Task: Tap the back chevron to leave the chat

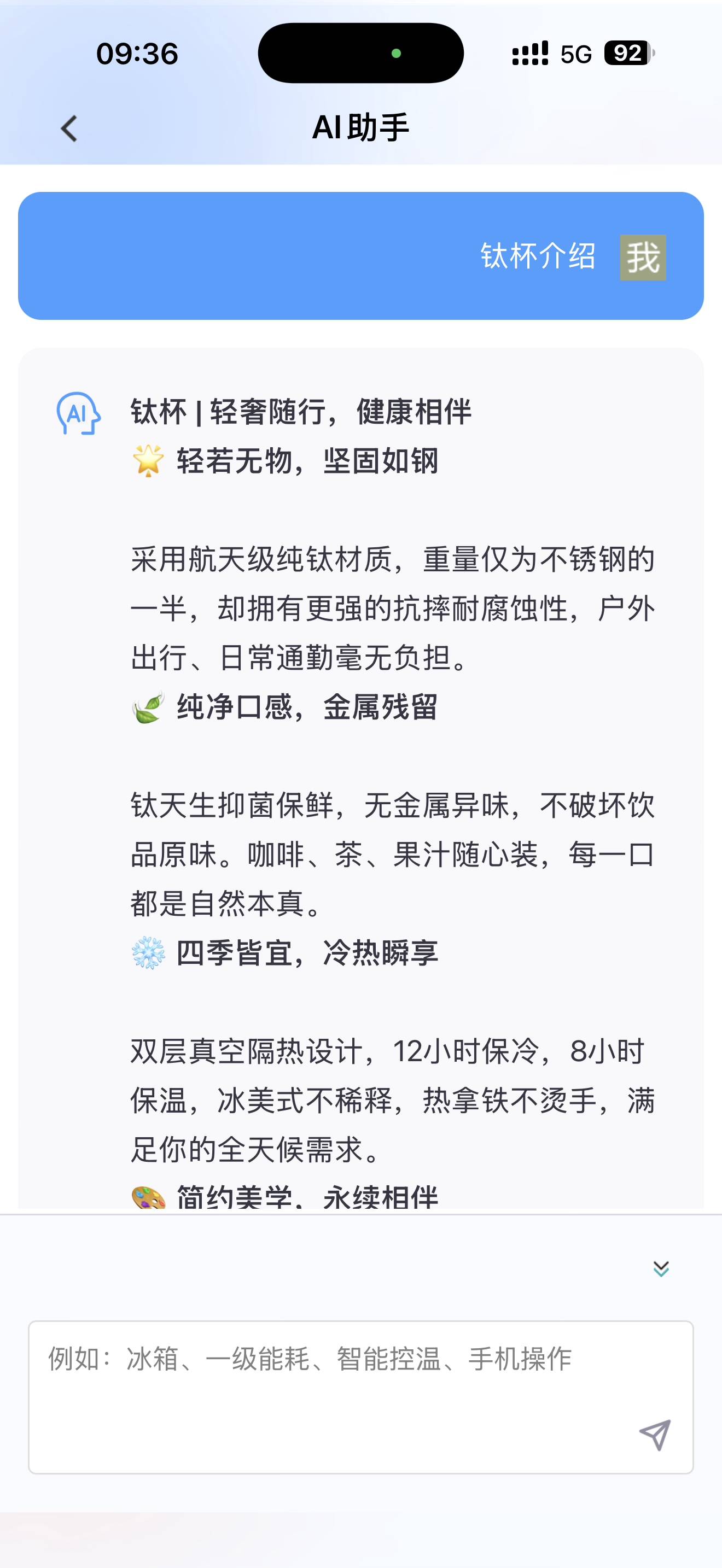Action: coord(69,128)
